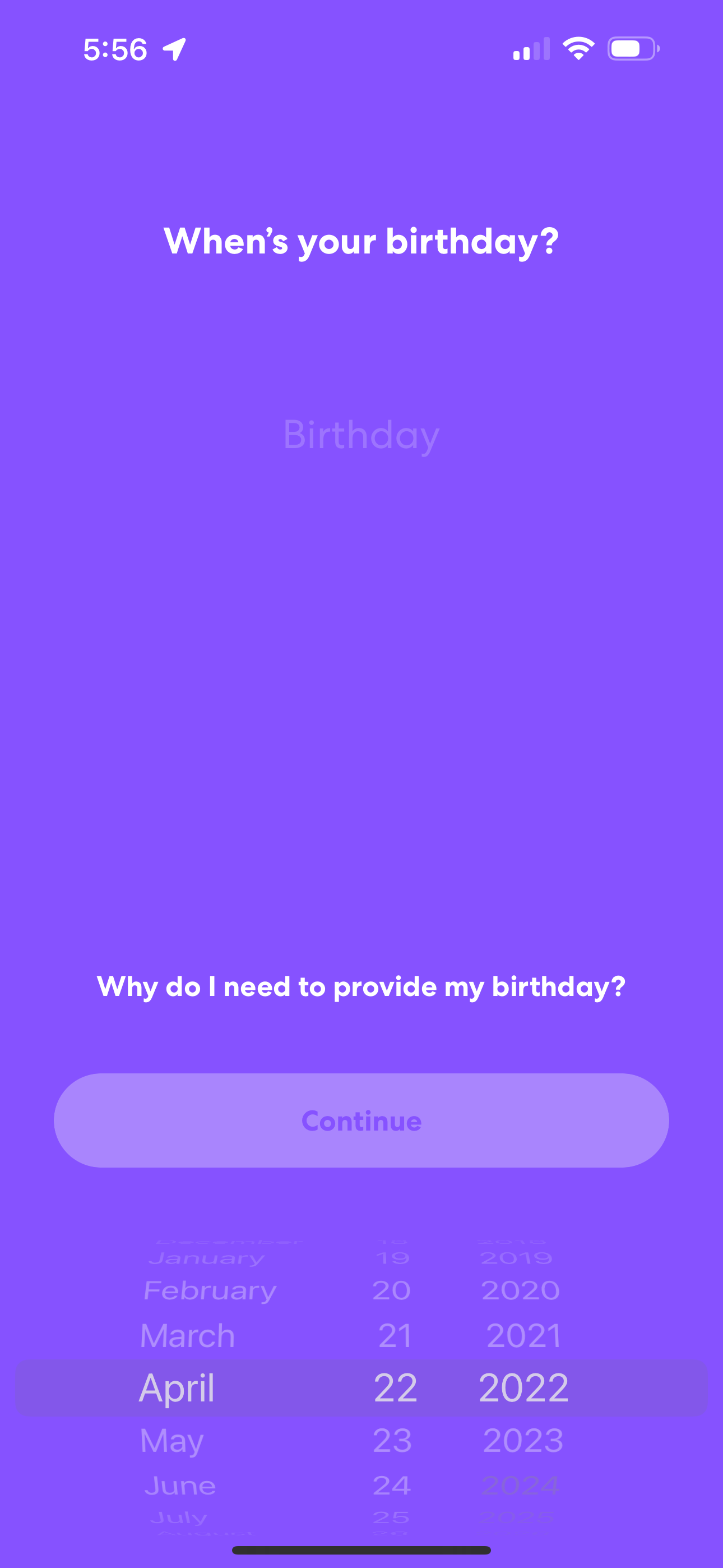
Task: Select June in the month picker
Action: pyautogui.click(x=179, y=1485)
